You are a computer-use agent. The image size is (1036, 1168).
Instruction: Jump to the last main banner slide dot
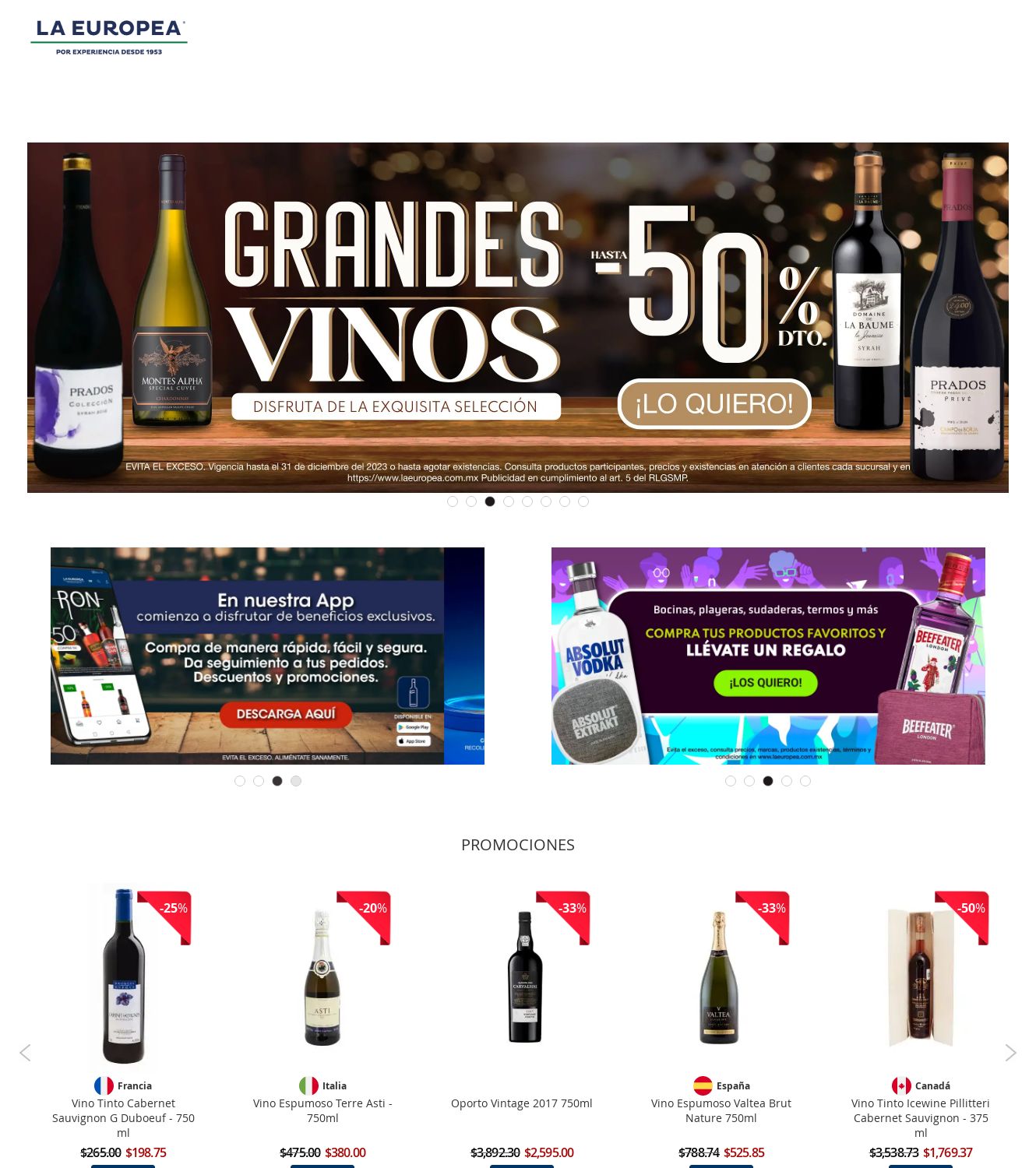(x=583, y=501)
